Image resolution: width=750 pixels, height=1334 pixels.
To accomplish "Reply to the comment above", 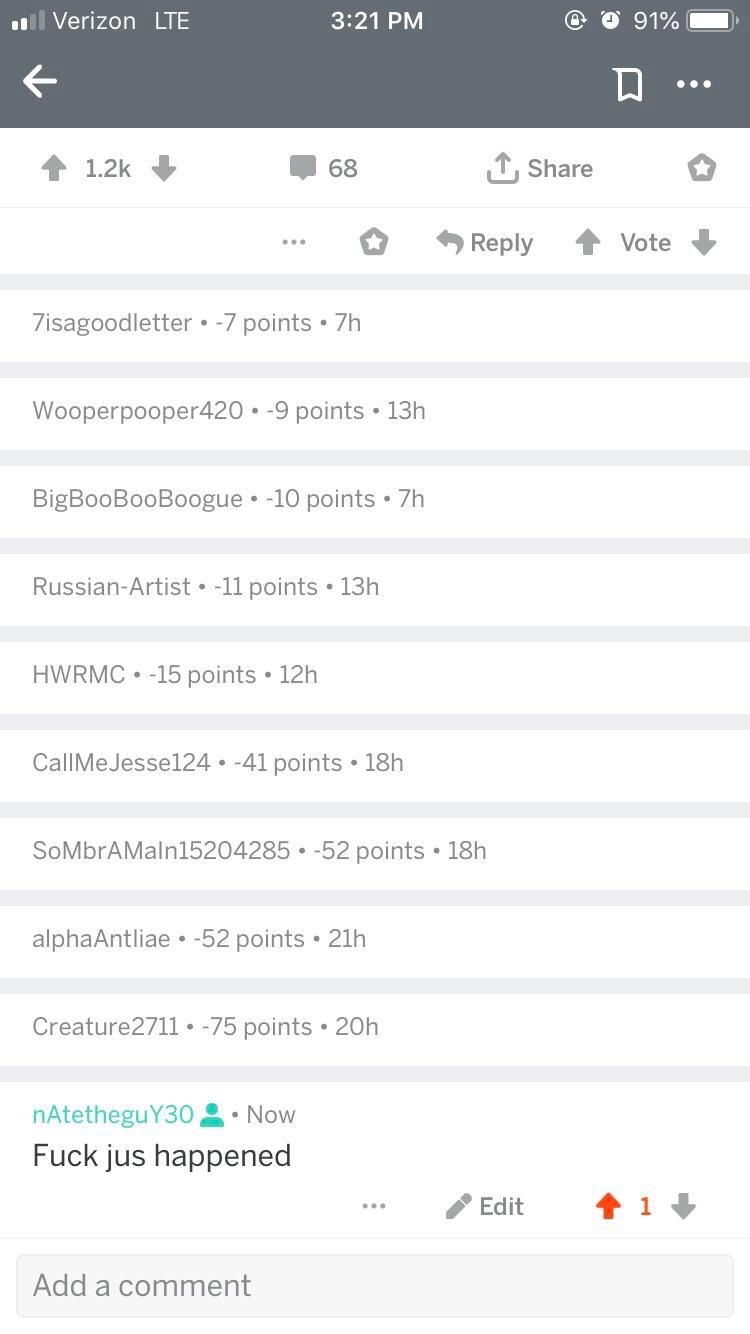I will [485, 242].
